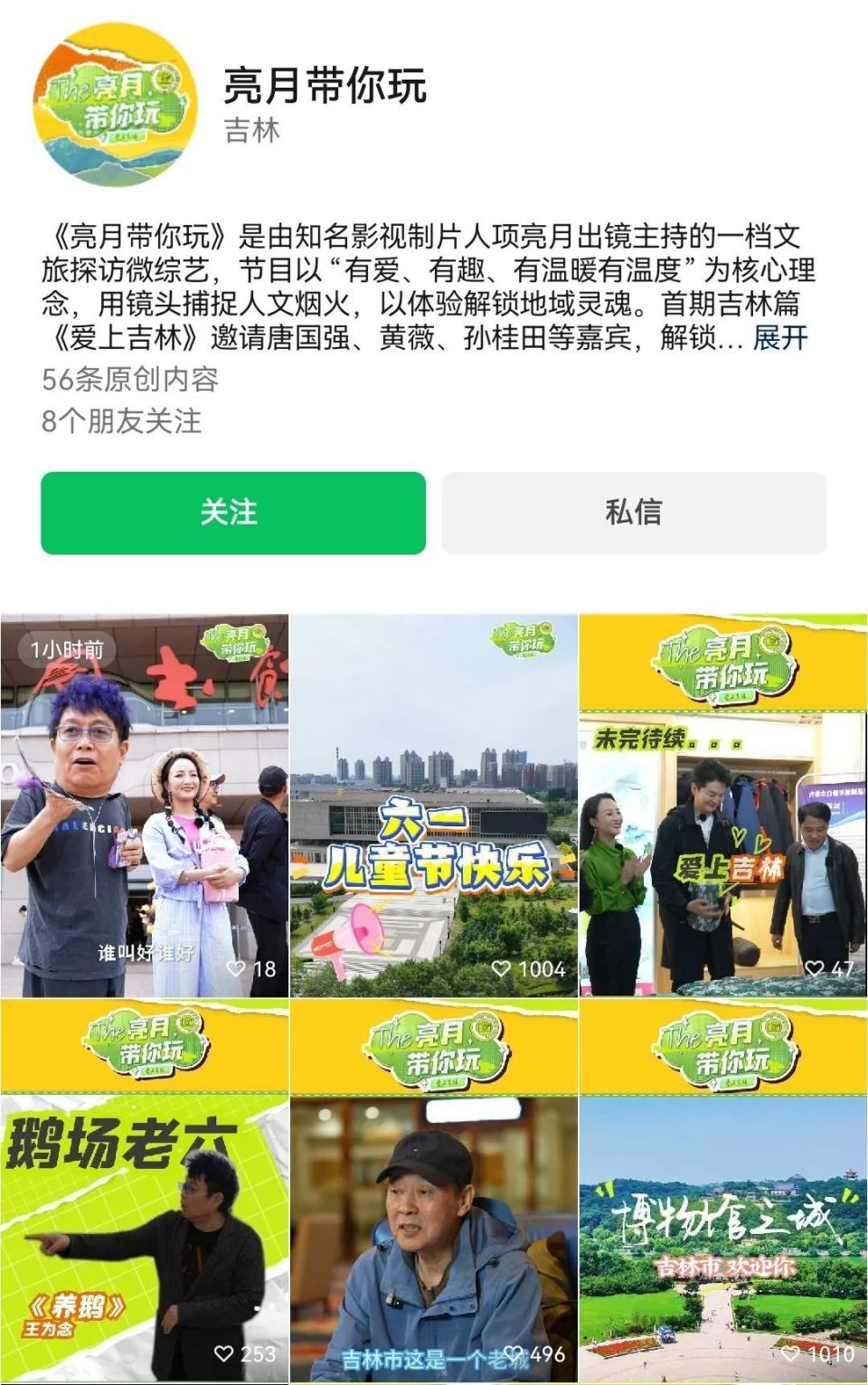View the 博物馆之城 video
The width and height of the screenshot is (868, 1385).
click(x=722, y=1191)
